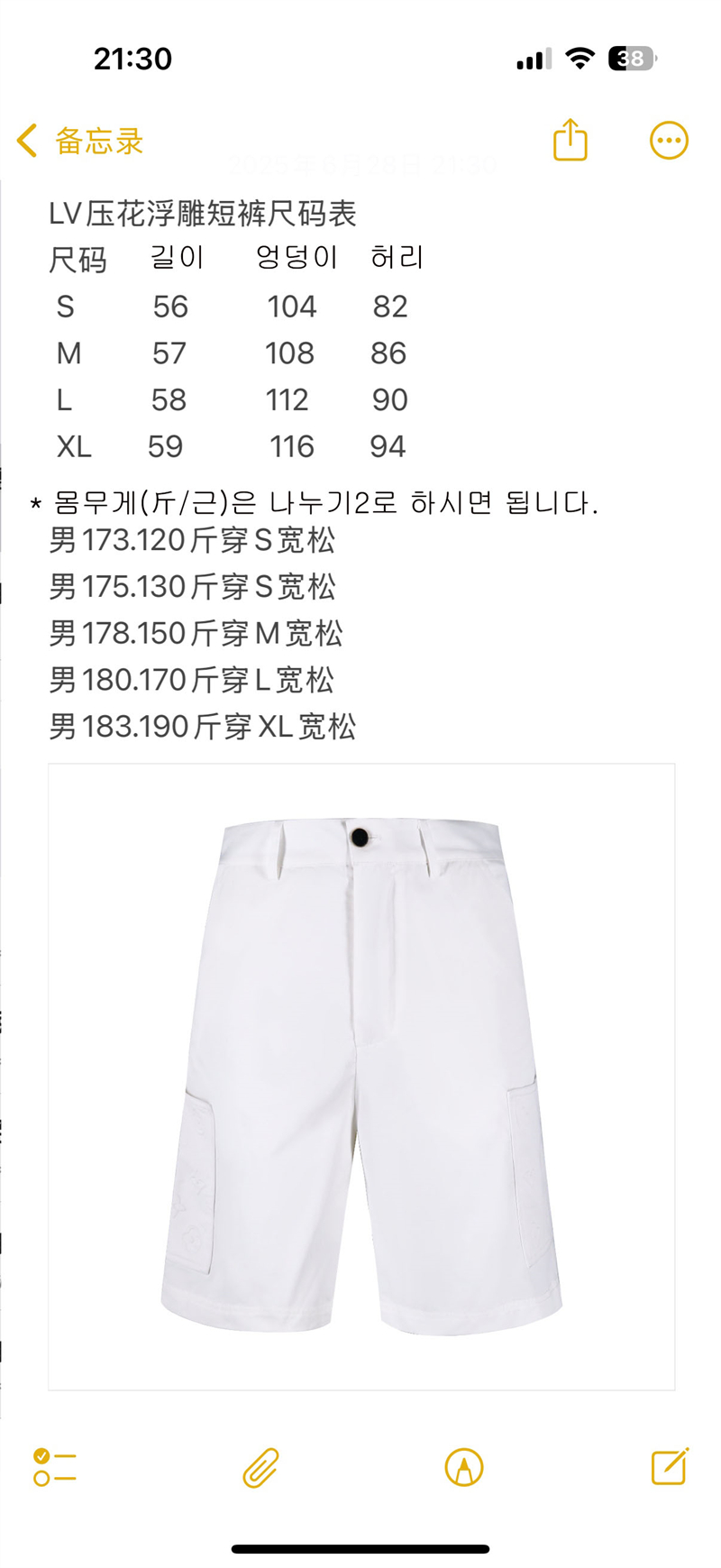Open the white shorts image attachment

click(360, 1076)
